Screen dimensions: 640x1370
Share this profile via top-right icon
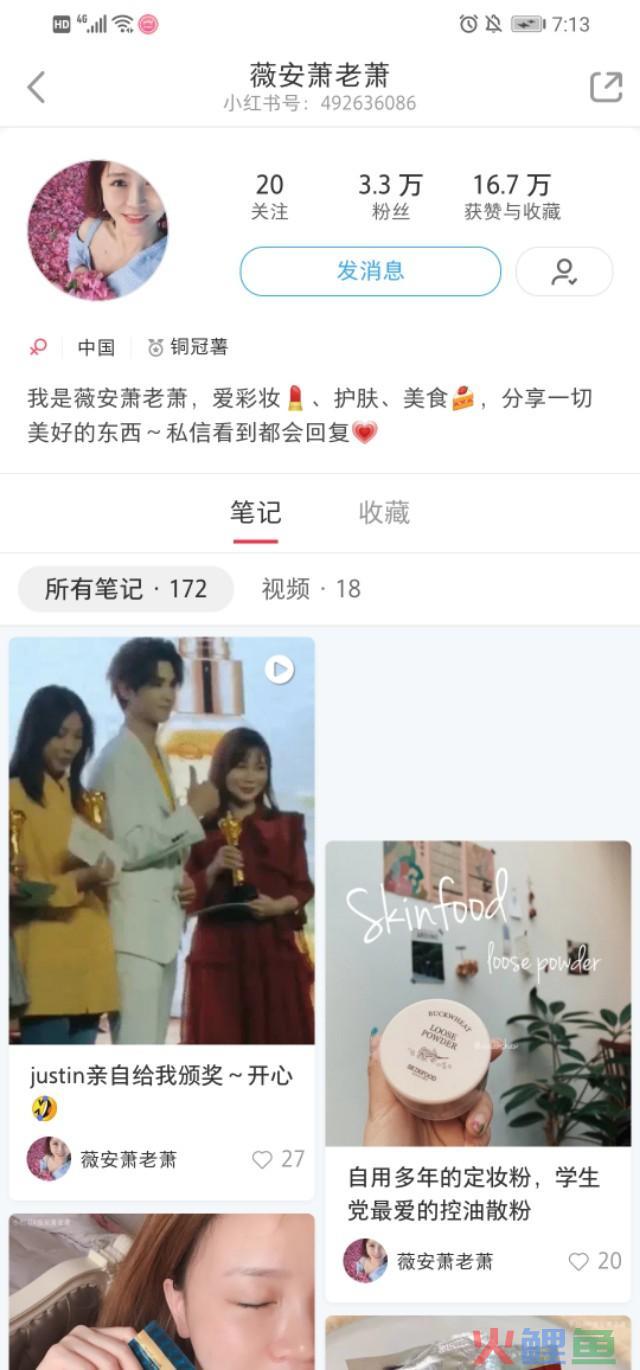(606, 87)
